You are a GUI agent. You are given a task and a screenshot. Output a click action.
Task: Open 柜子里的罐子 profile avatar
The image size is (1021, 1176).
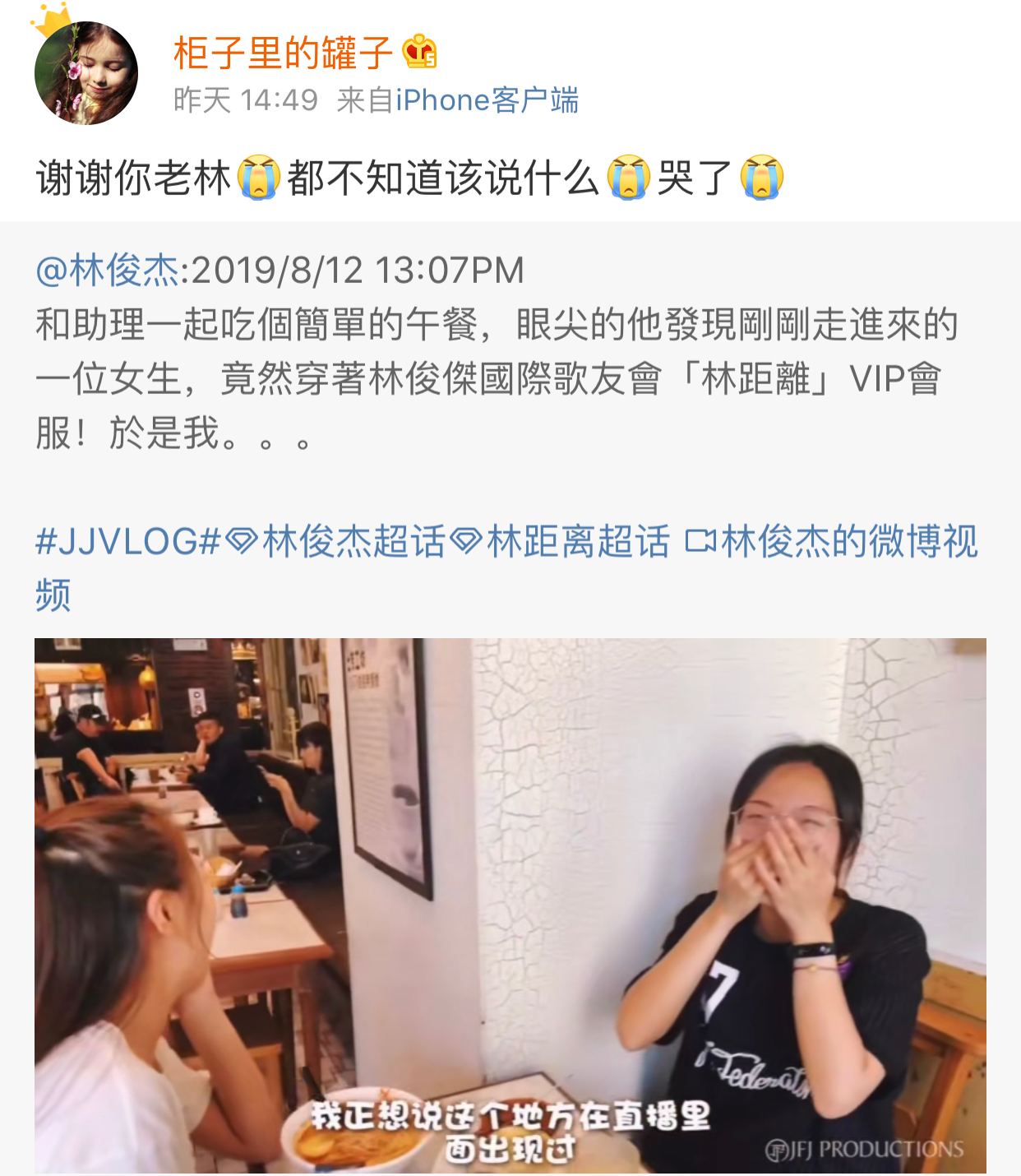[x=85, y=73]
